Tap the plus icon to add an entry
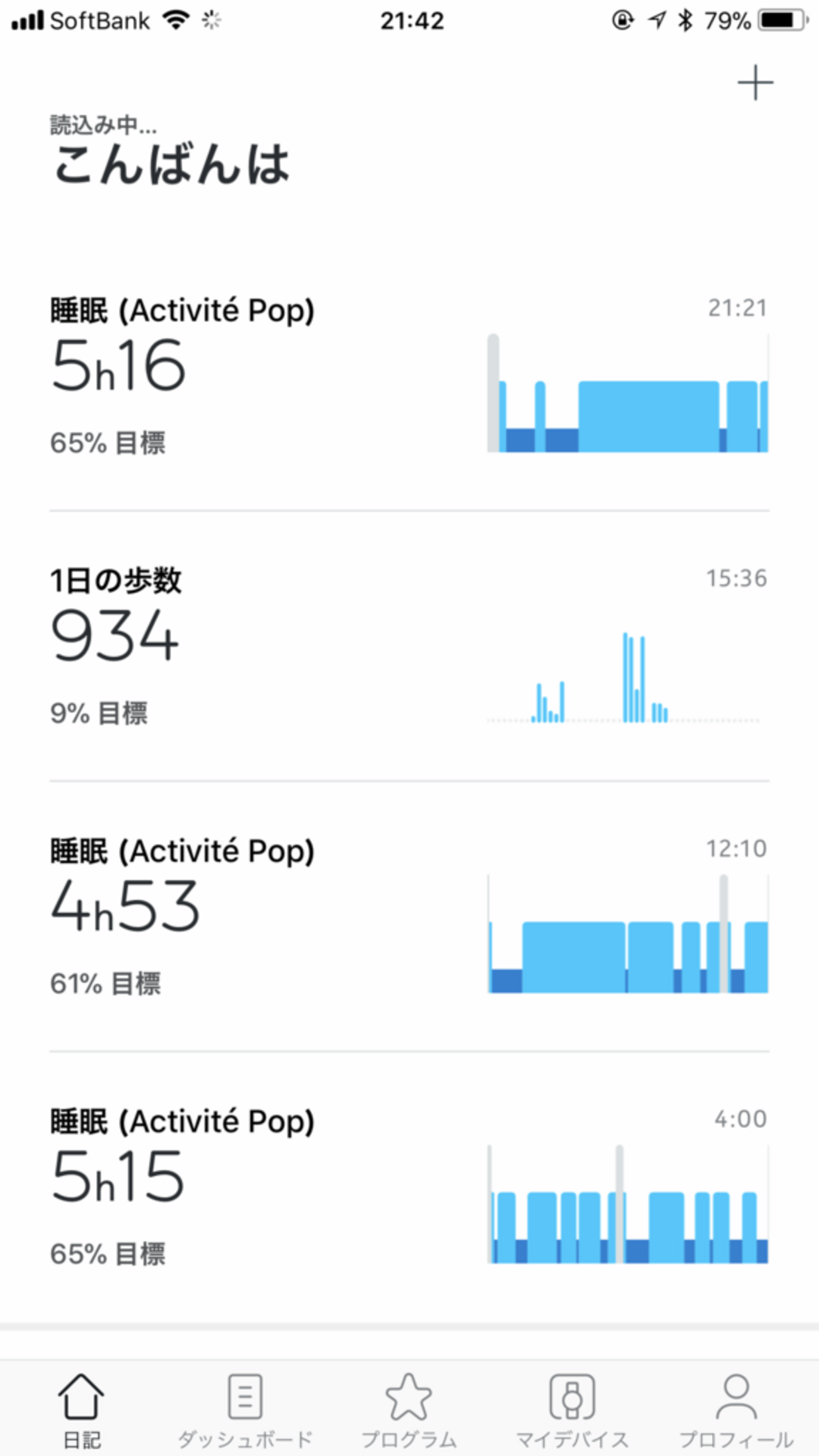This screenshot has width=819, height=1456. click(755, 83)
